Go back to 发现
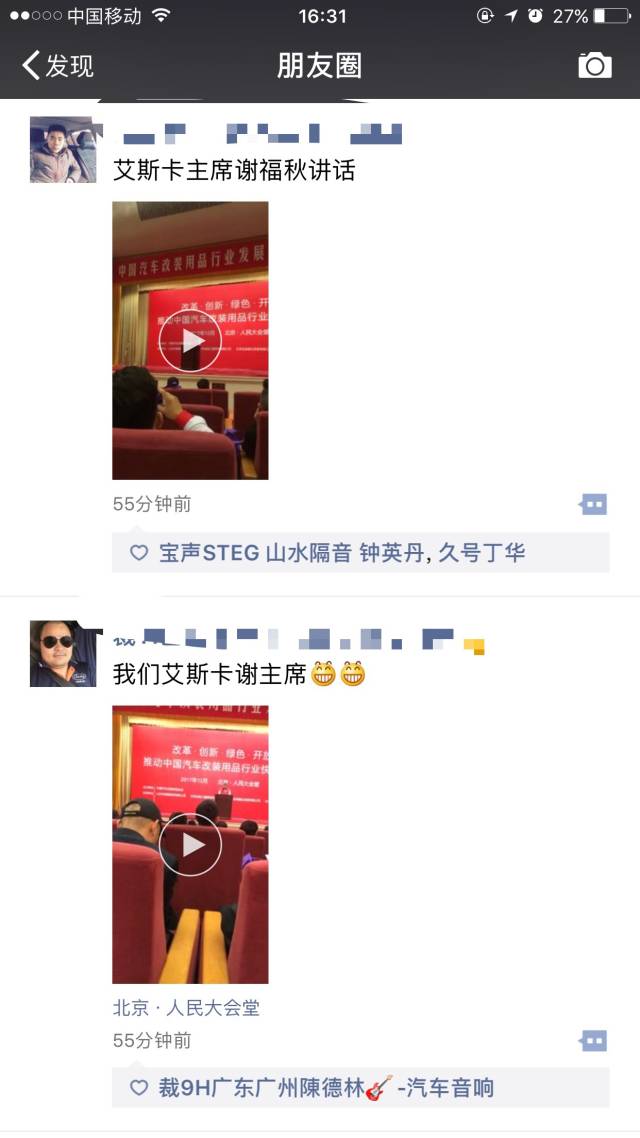 (57, 66)
